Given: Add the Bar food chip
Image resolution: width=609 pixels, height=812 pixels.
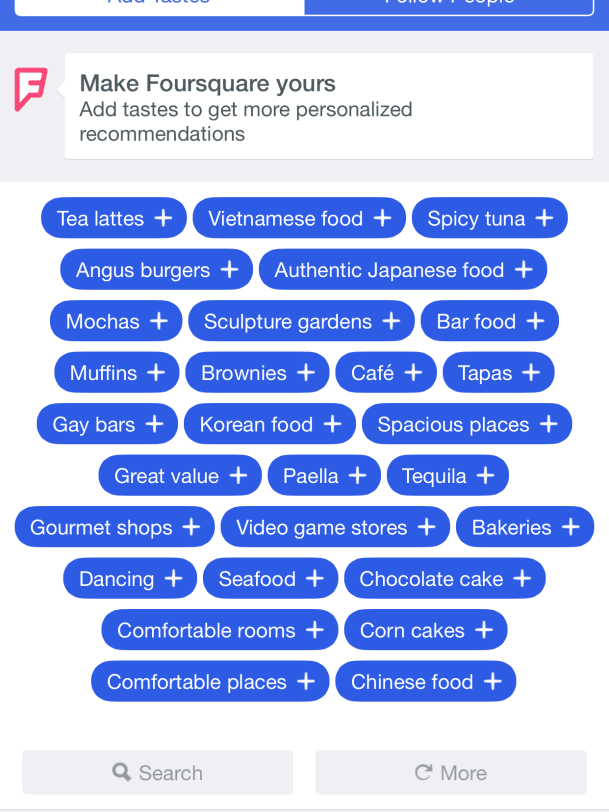Looking at the screenshot, I should [489, 321].
